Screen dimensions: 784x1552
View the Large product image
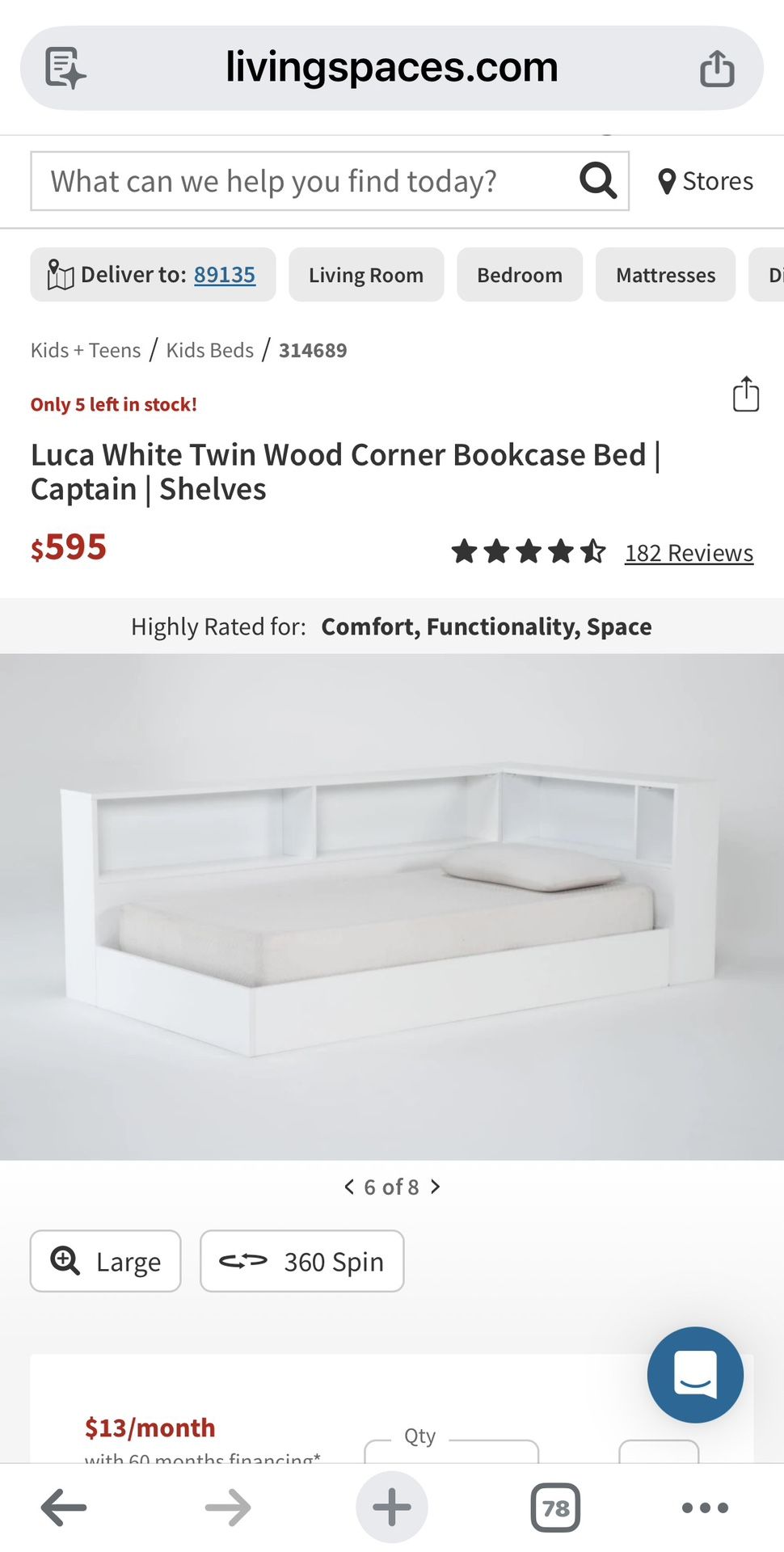[x=106, y=1261]
